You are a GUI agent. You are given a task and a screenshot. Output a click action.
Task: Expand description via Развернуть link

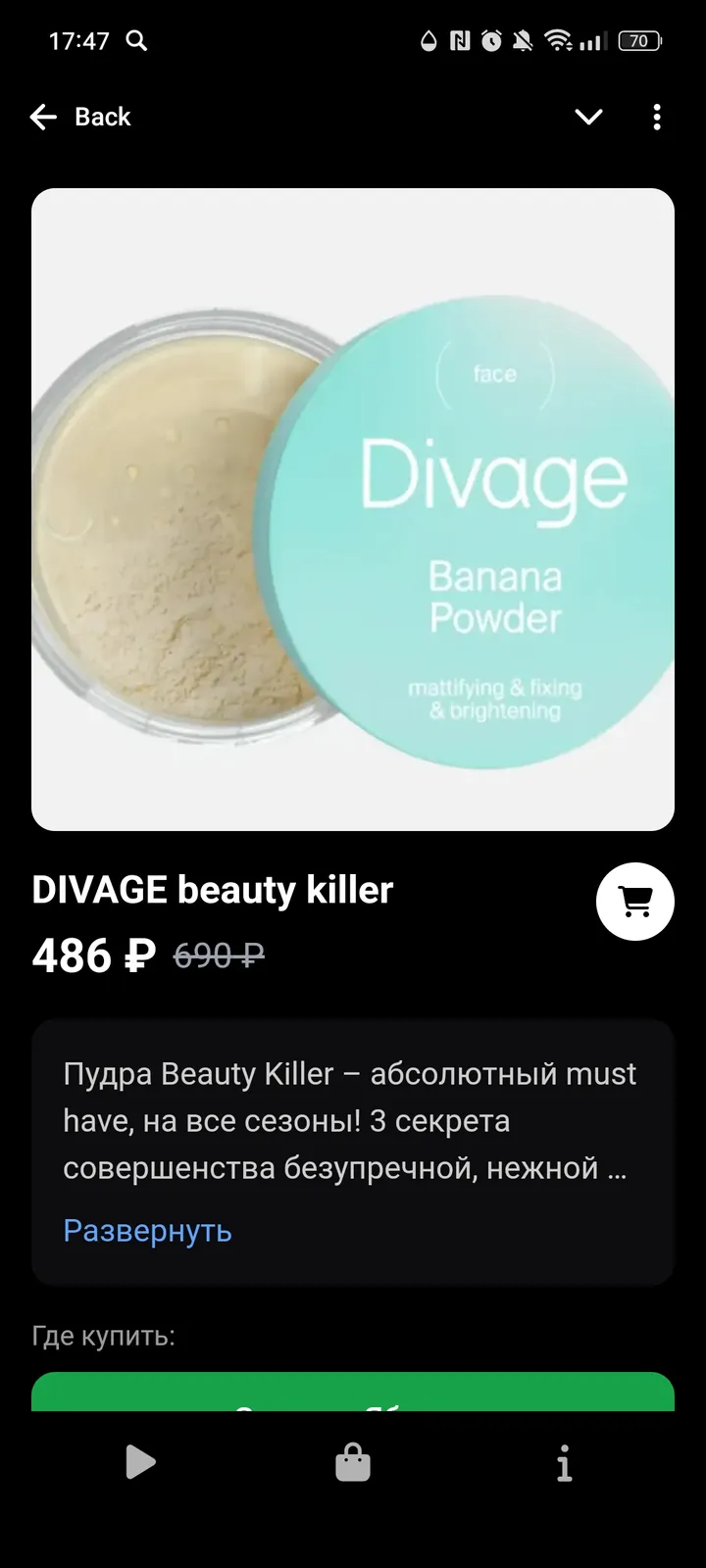tap(147, 1230)
